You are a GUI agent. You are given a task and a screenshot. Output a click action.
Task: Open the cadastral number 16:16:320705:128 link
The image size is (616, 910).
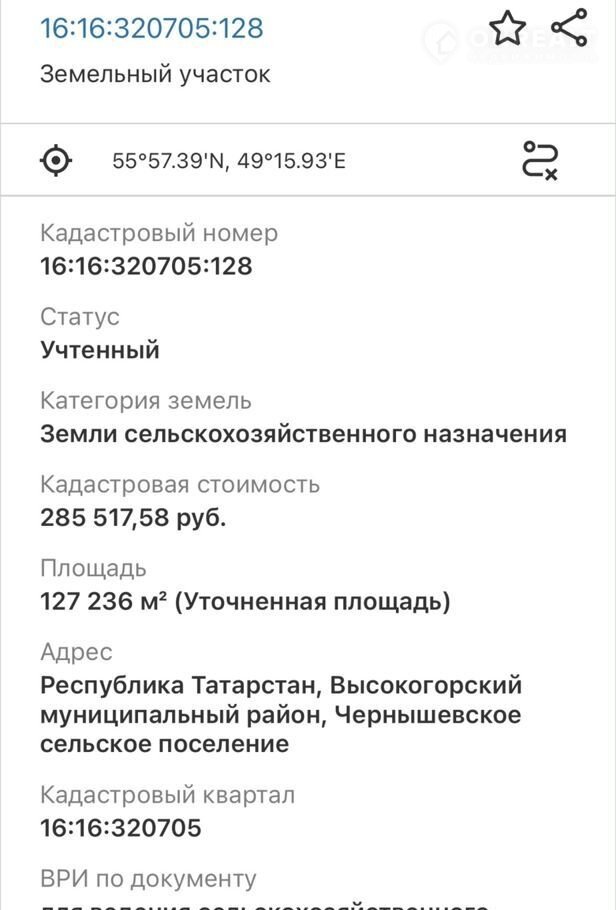click(151, 28)
